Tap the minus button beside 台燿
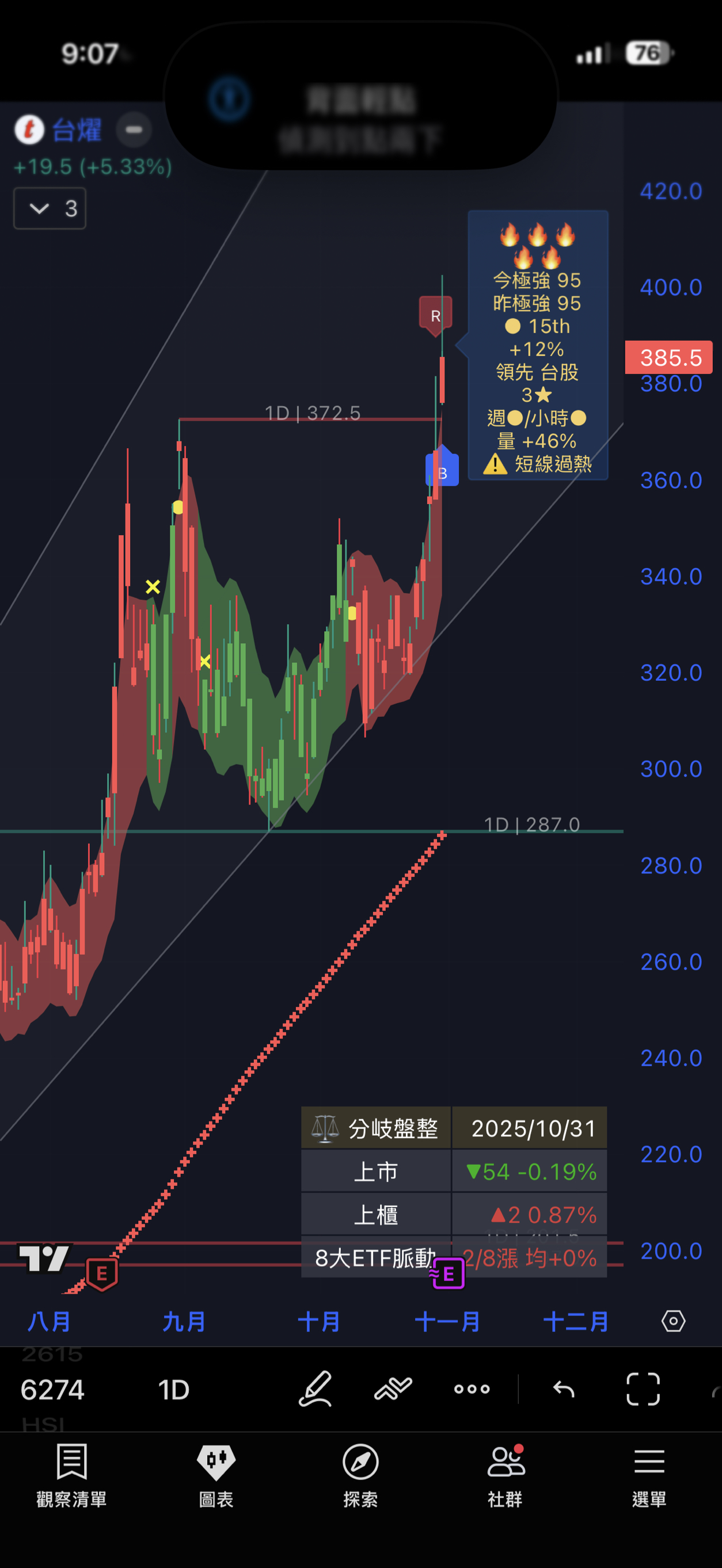 point(134,129)
